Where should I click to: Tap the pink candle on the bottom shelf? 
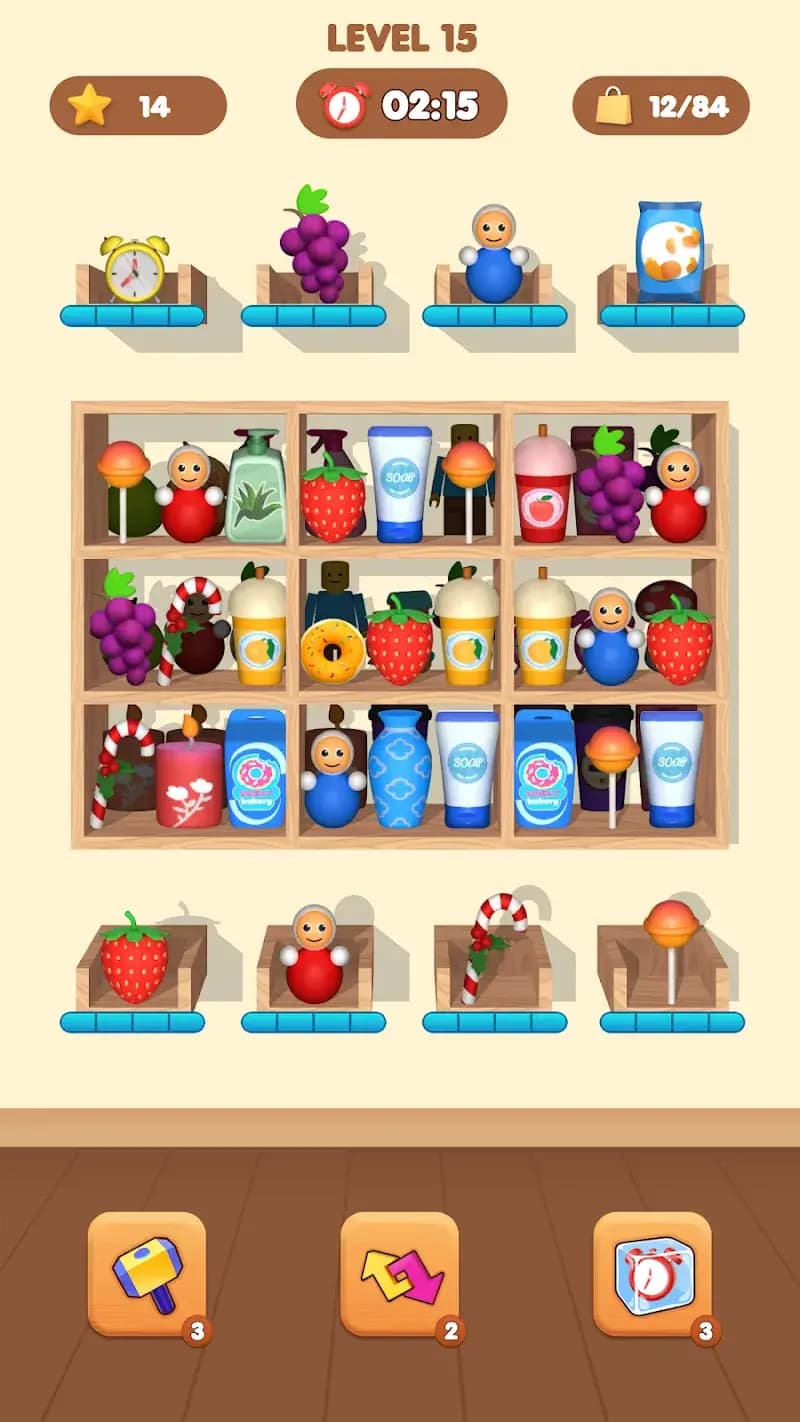(185, 780)
